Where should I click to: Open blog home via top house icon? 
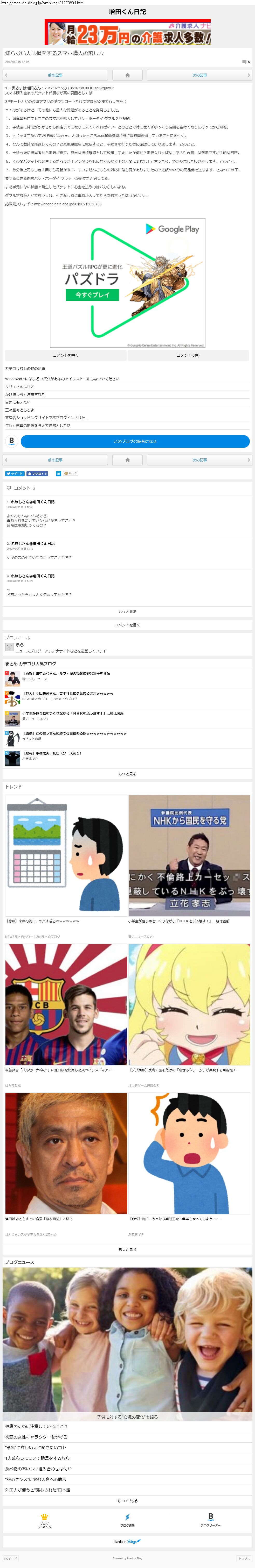tap(128, 75)
